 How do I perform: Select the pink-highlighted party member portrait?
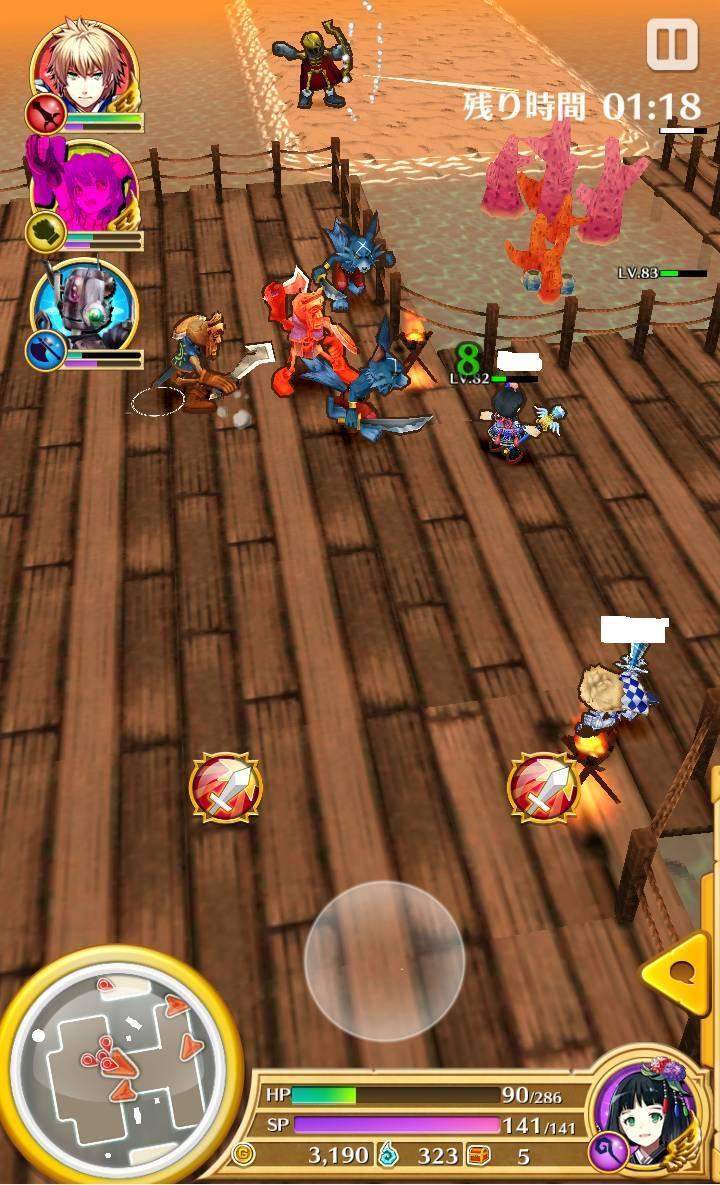tap(85, 185)
